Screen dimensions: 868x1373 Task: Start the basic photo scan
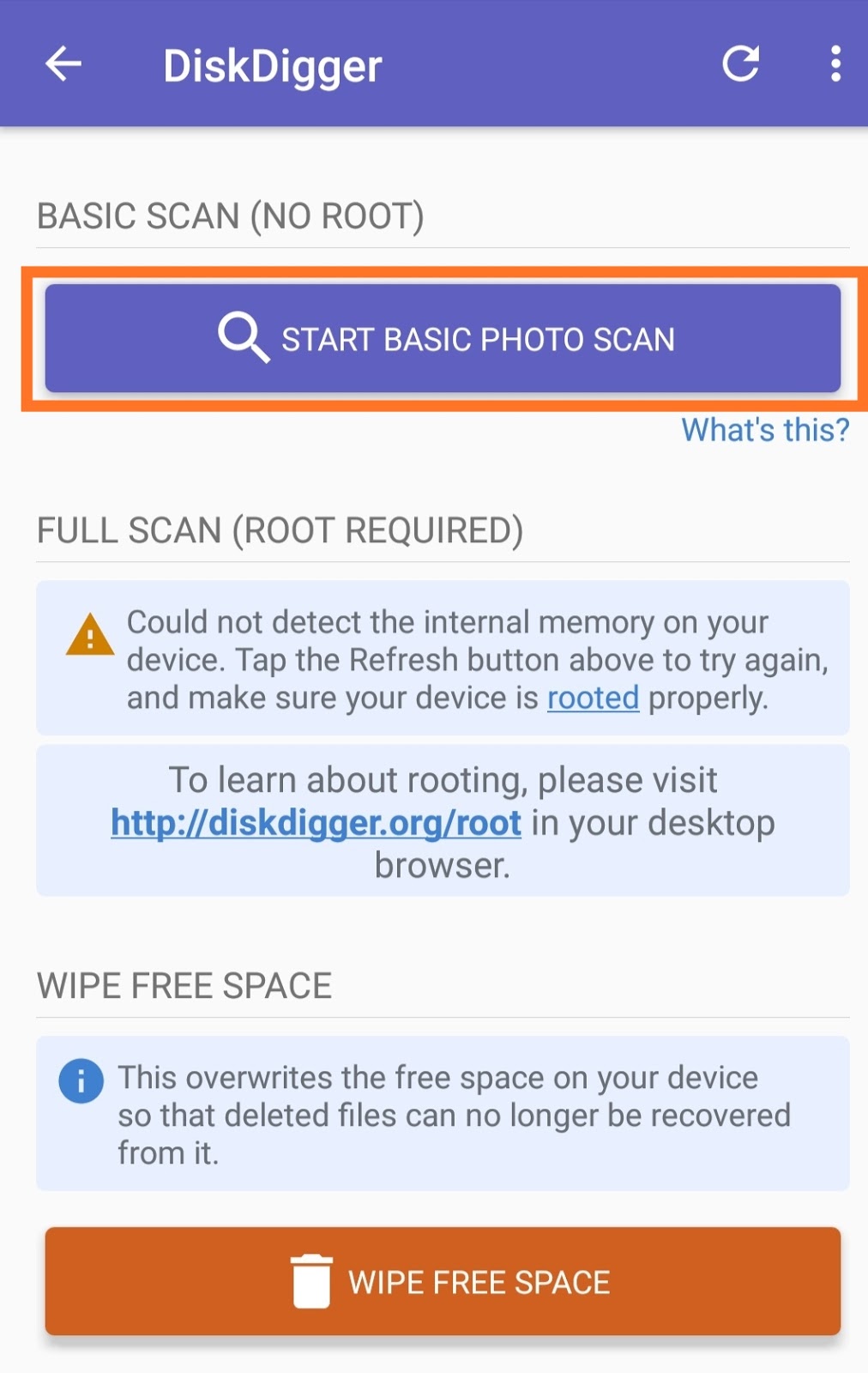coord(443,339)
